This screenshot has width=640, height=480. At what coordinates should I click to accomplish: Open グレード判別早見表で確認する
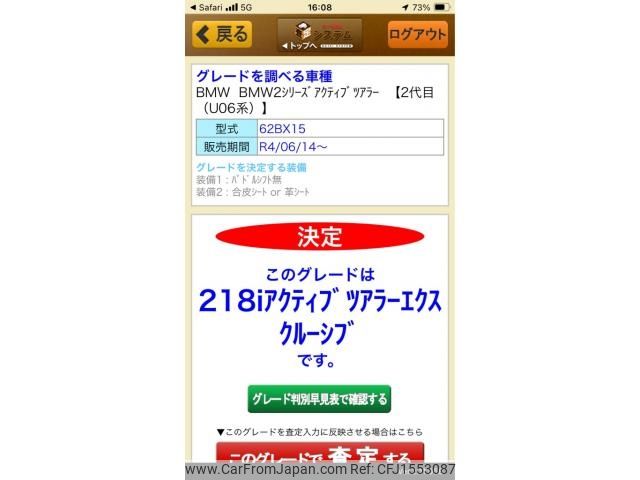319,399
